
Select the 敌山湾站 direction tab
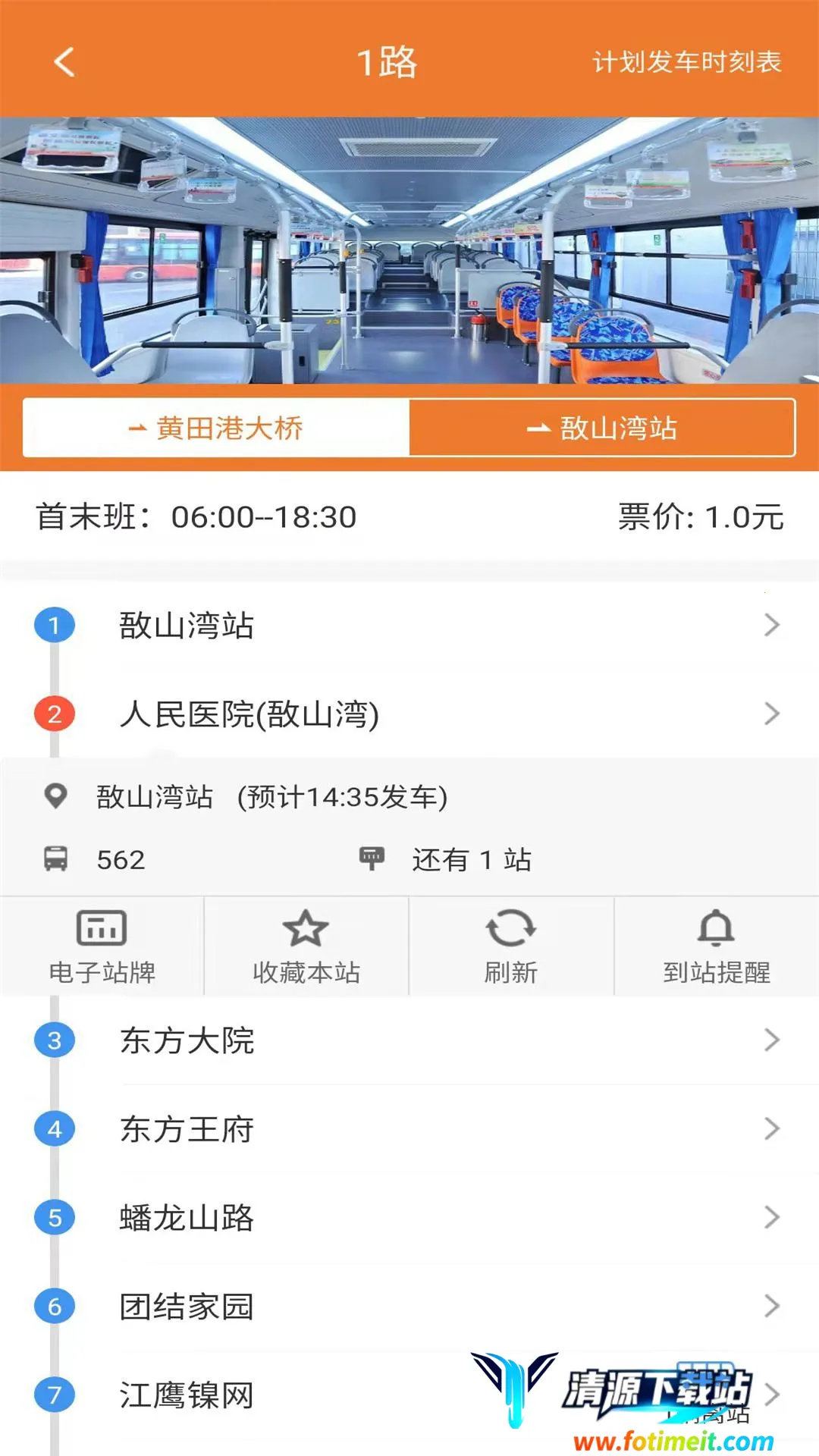(602, 428)
